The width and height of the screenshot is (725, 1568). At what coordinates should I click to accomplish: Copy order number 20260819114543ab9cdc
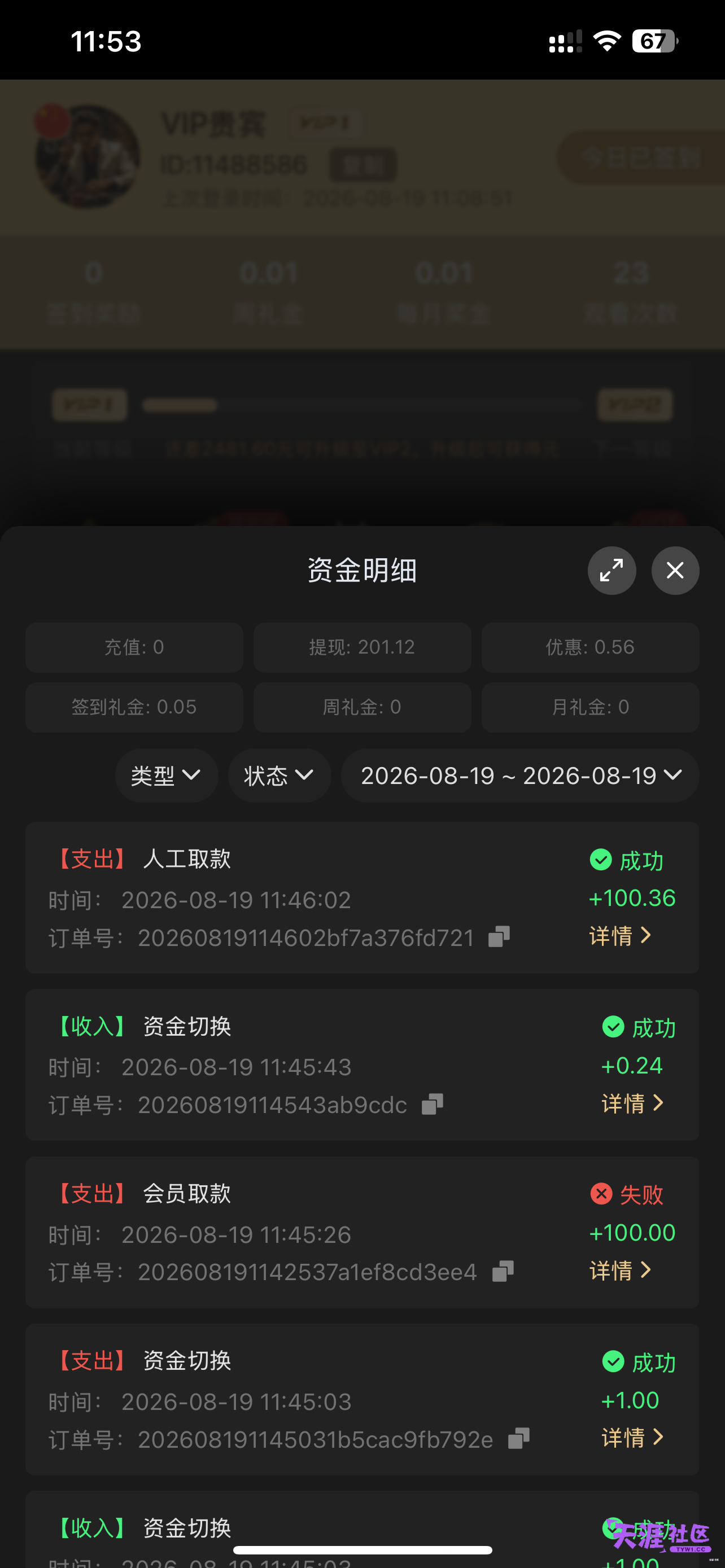coord(432,1104)
